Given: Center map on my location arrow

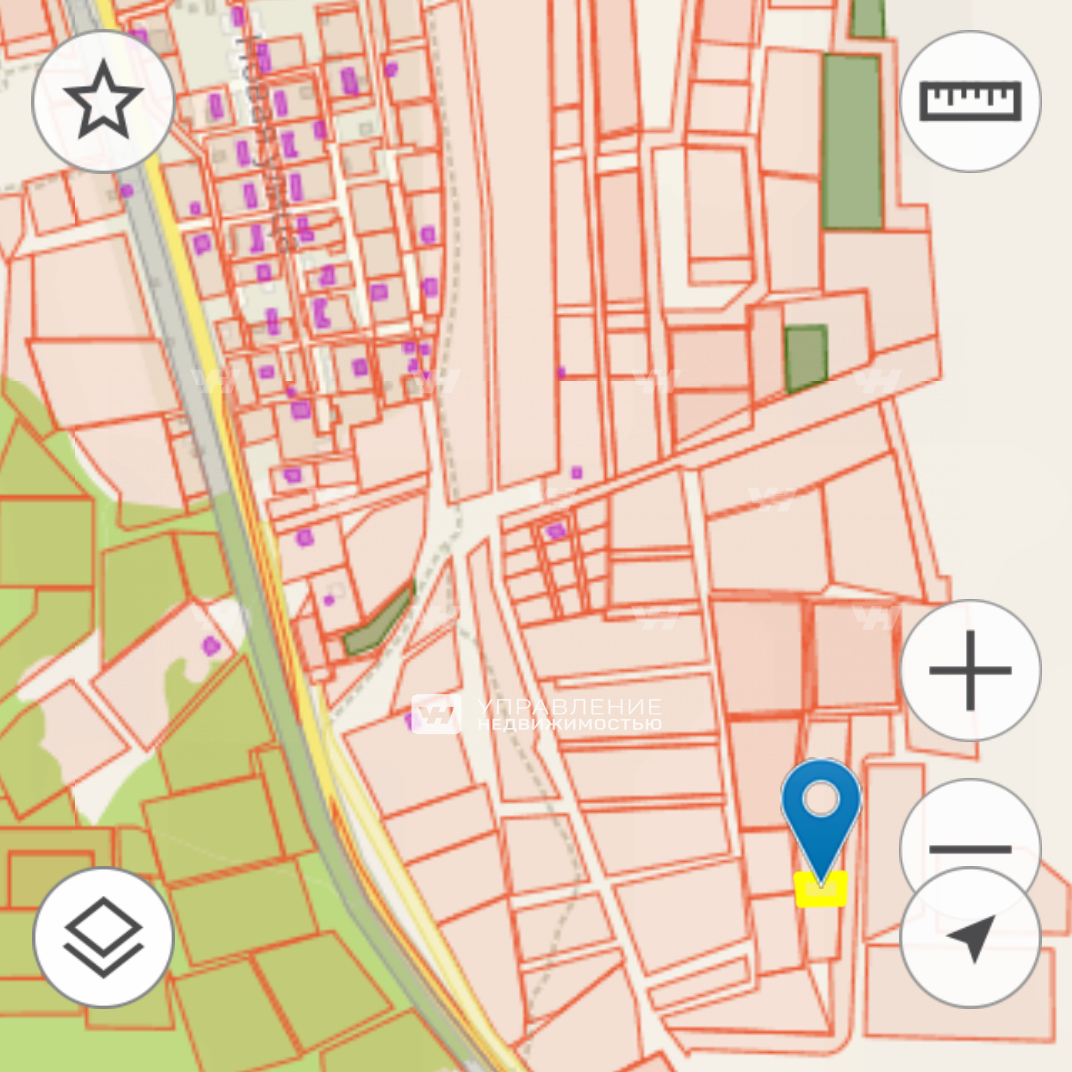Looking at the screenshot, I should tap(970, 938).
